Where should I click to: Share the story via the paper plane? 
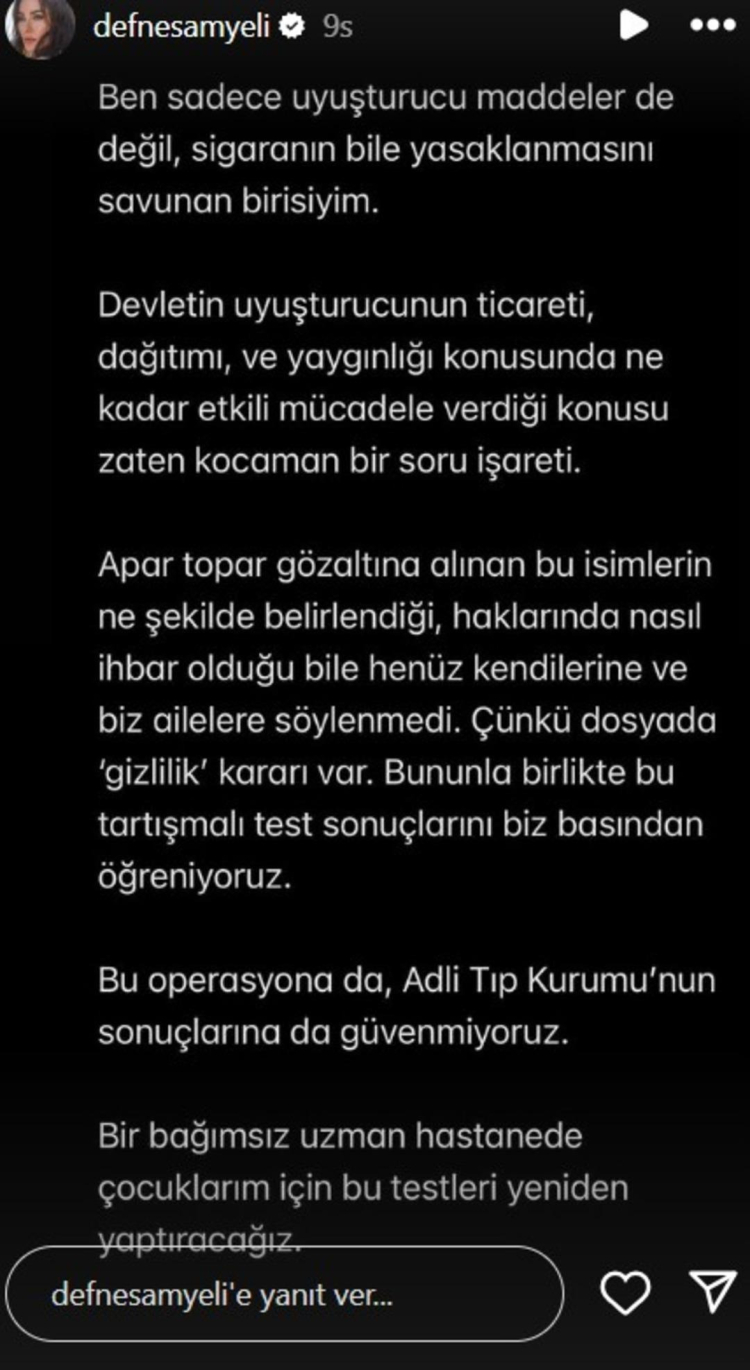click(714, 1293)
